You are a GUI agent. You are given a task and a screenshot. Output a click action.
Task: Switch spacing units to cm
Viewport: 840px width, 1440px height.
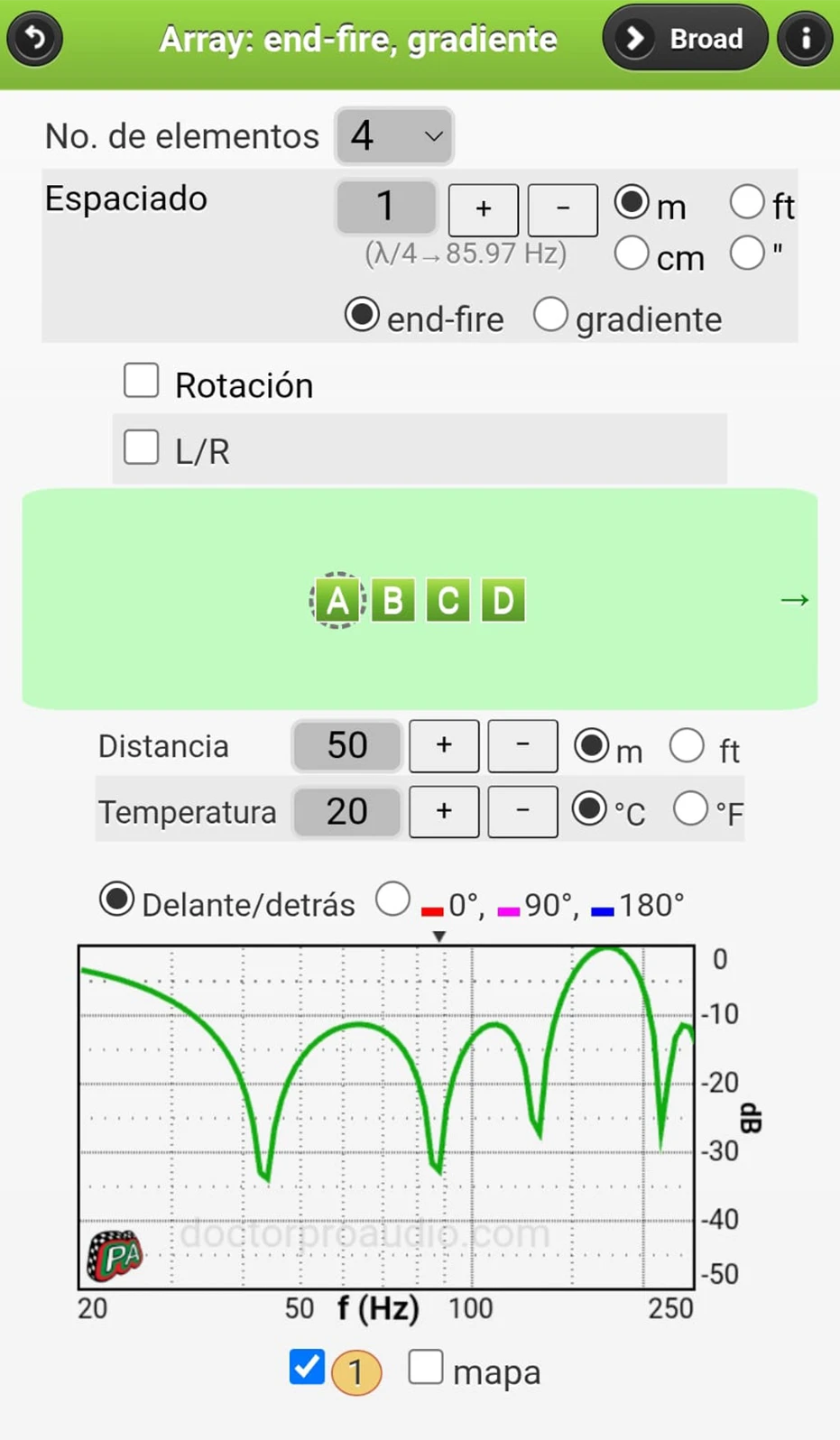(x=632, y=254)
